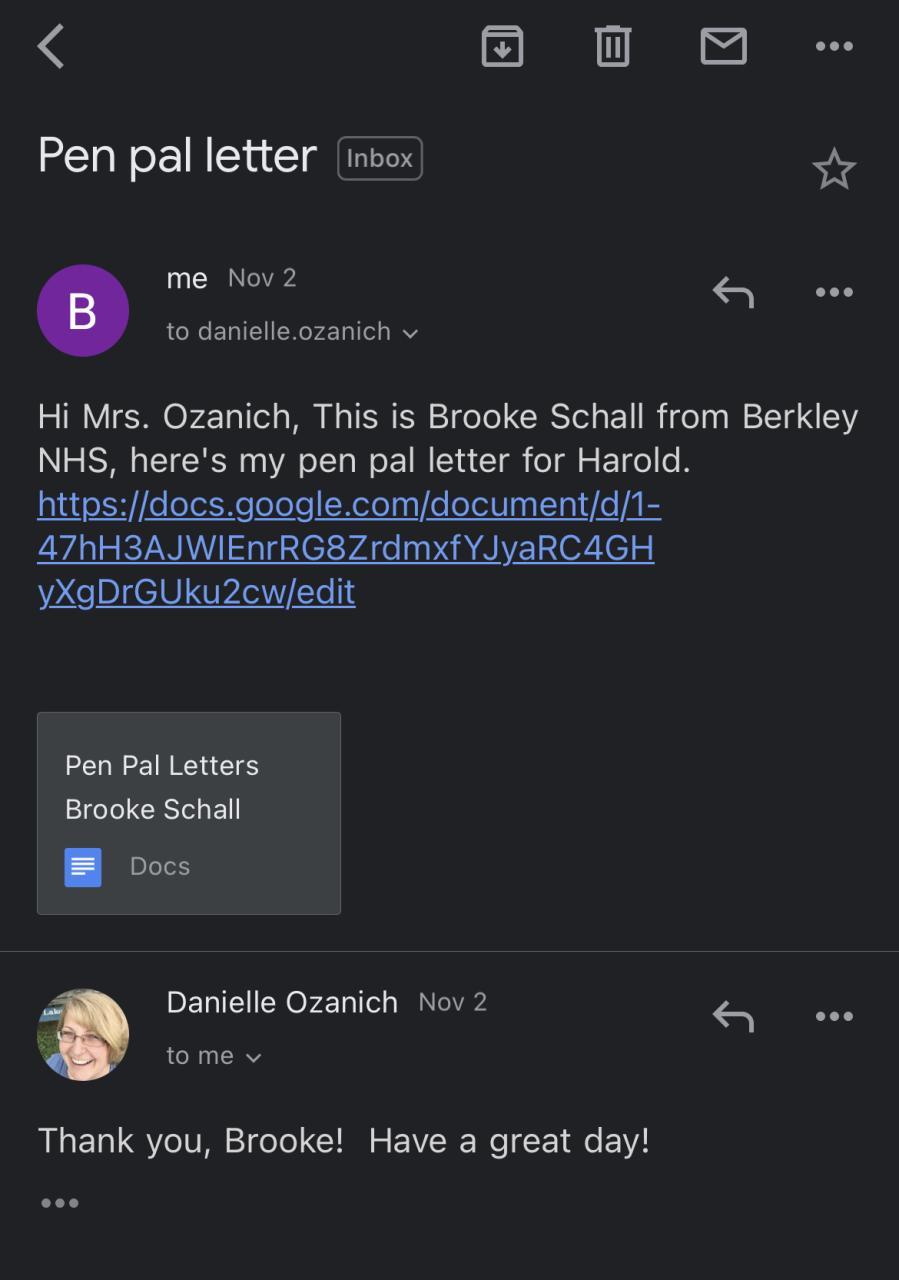
Task: Mark this conversation as unread
Action: click(723, 47)
